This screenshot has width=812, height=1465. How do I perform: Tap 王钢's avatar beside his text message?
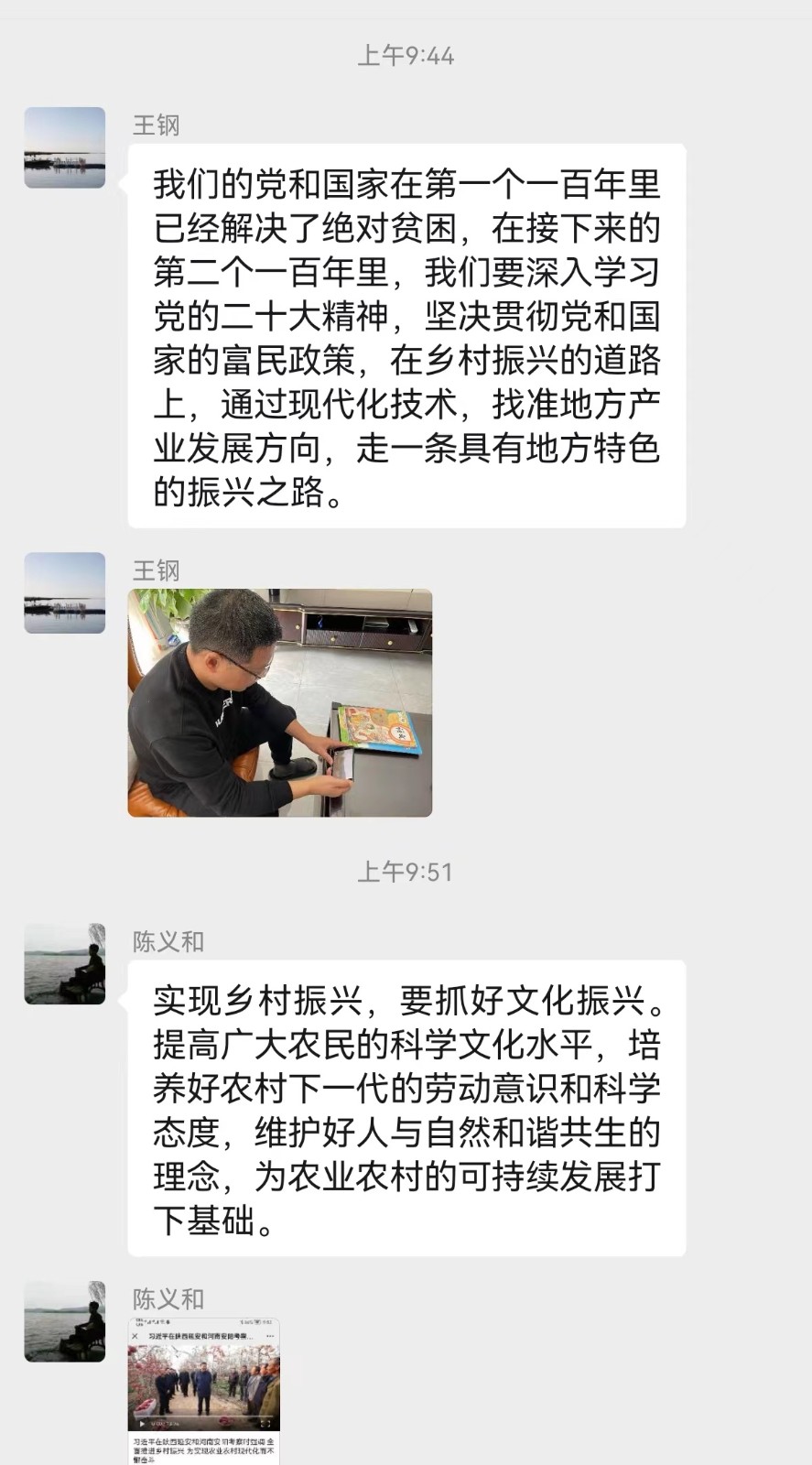click(x=64, y=147)
